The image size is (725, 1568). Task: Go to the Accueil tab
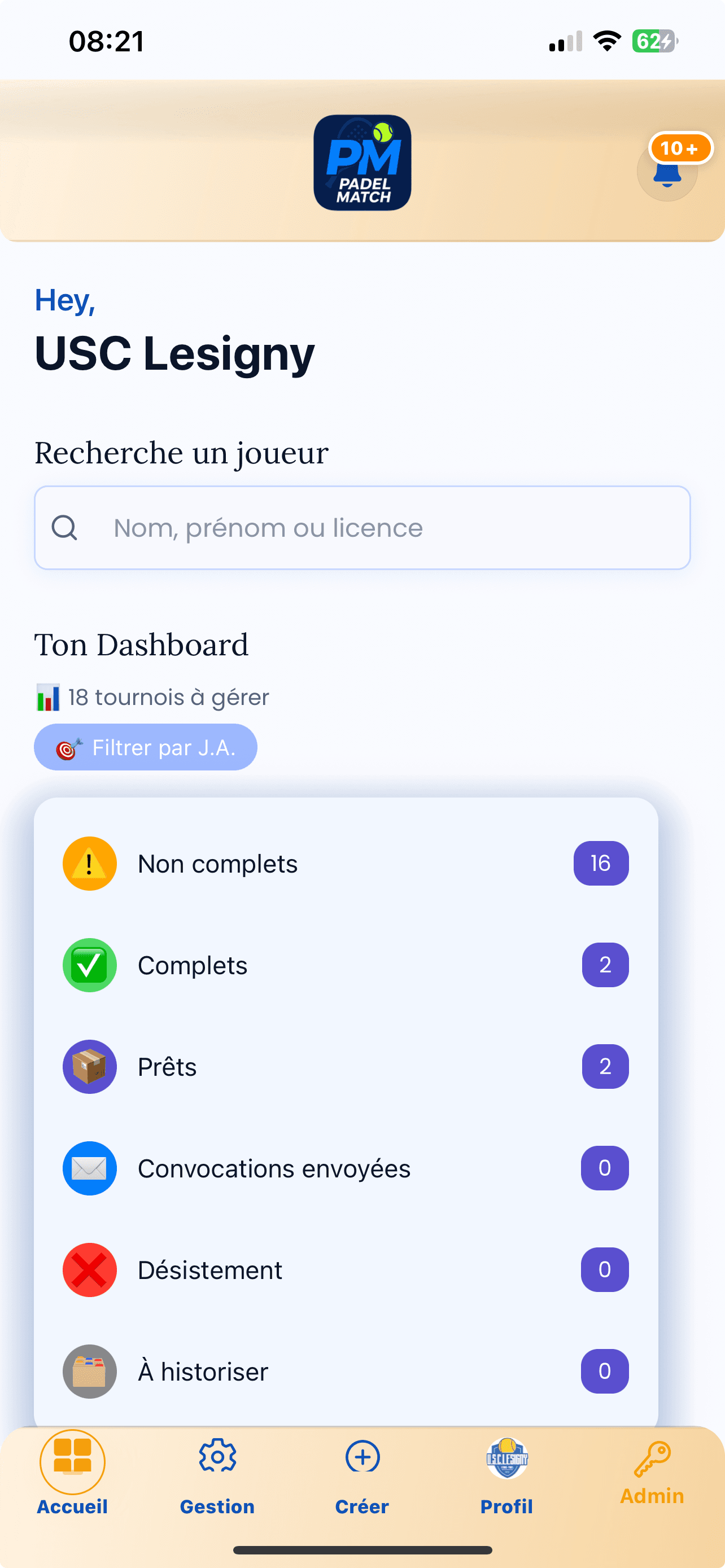[x=72, y=1473]
